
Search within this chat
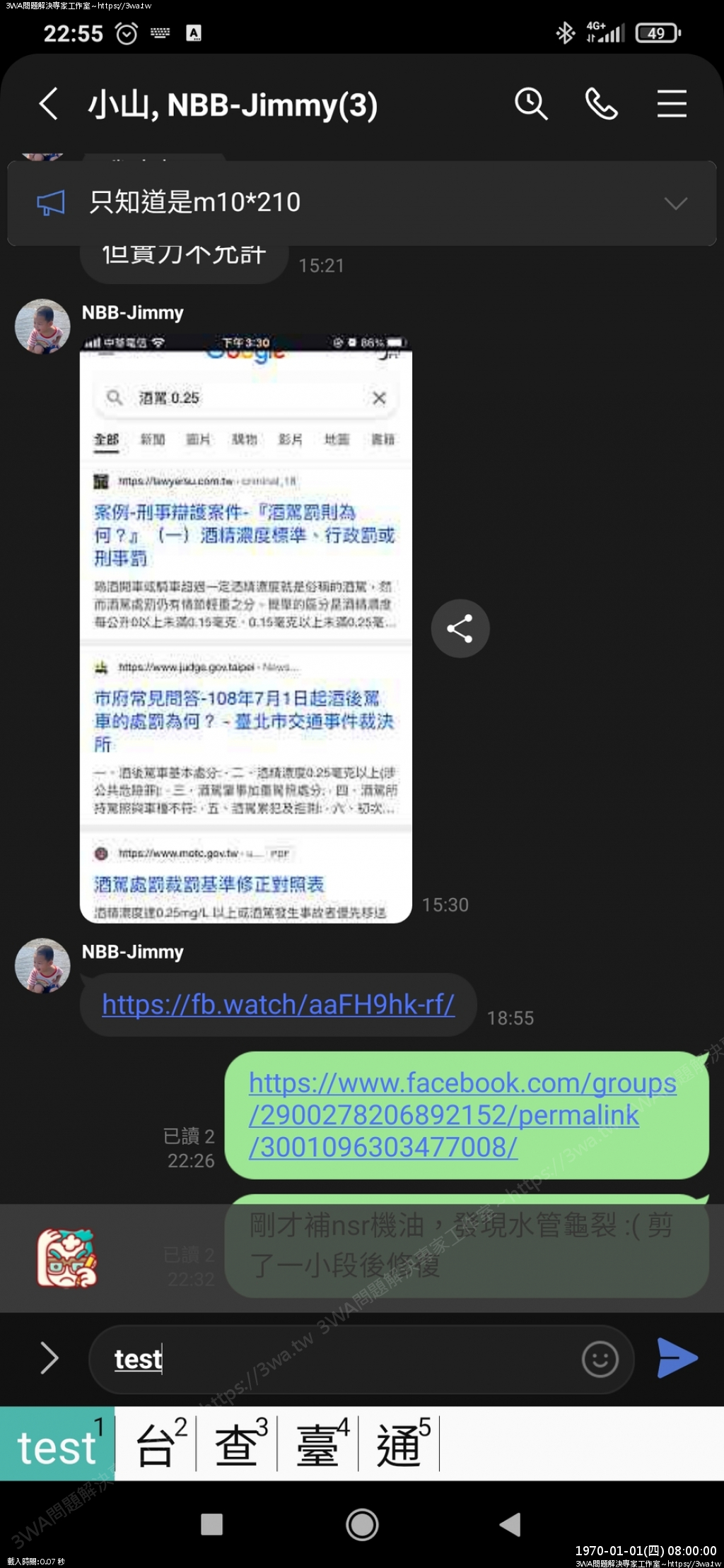coord(530,104)
